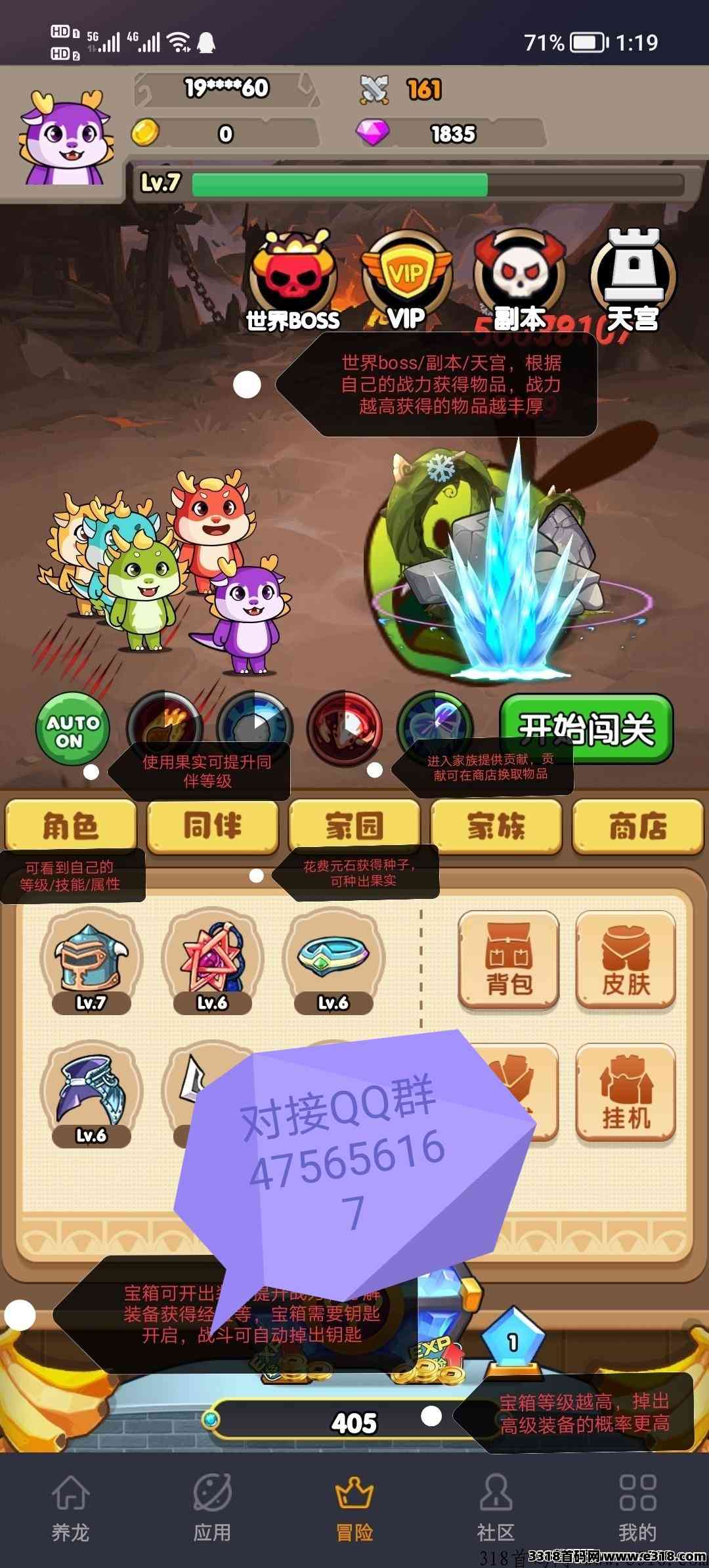Toggle the AUTO ON battle button
This screenshot has width=709, height=1568.
(72, 730)
